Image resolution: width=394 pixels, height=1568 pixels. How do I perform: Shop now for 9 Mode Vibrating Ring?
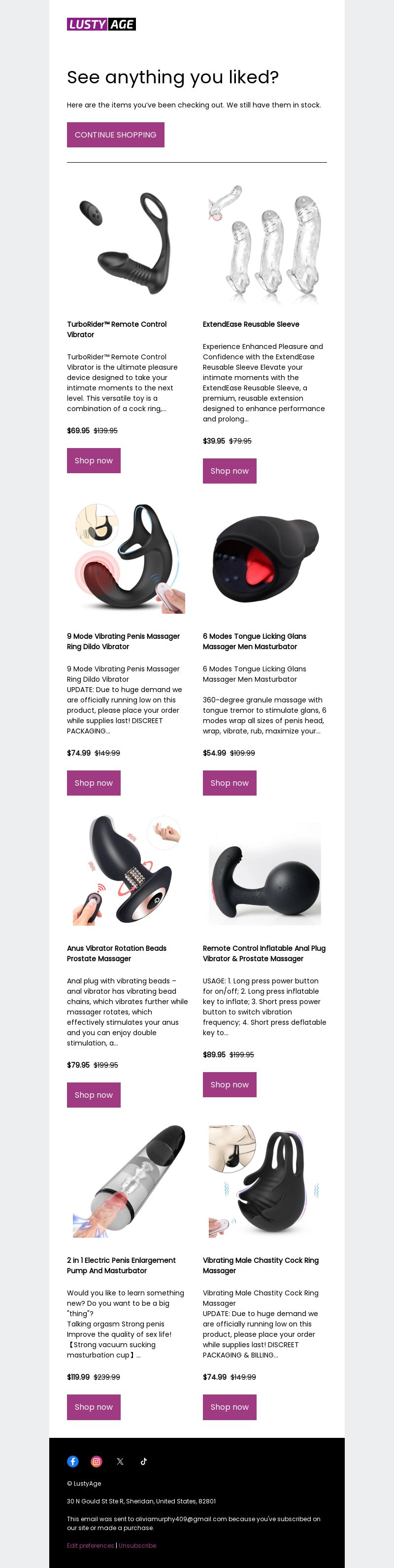coord(94,783)
